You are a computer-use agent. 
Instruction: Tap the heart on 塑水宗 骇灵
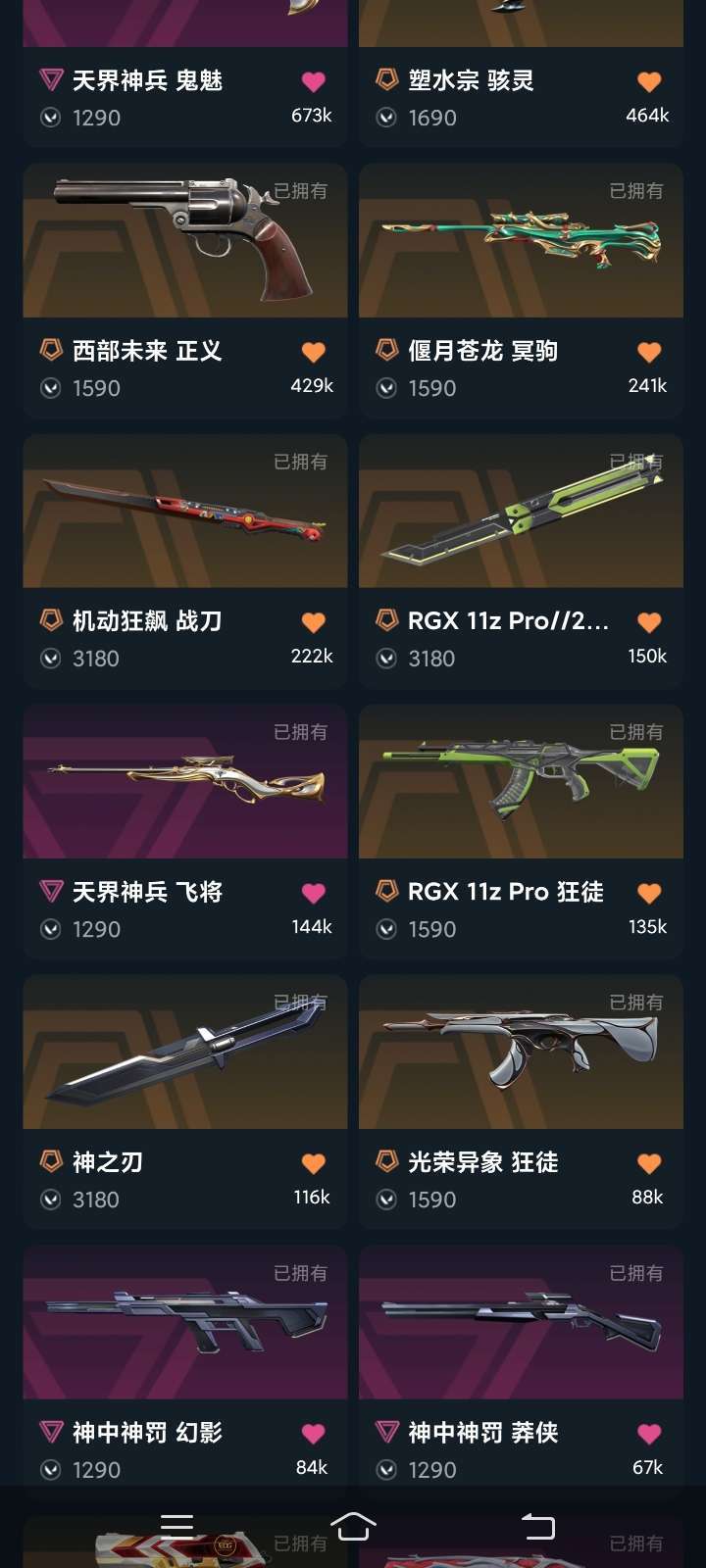click(x=649, y=81)
